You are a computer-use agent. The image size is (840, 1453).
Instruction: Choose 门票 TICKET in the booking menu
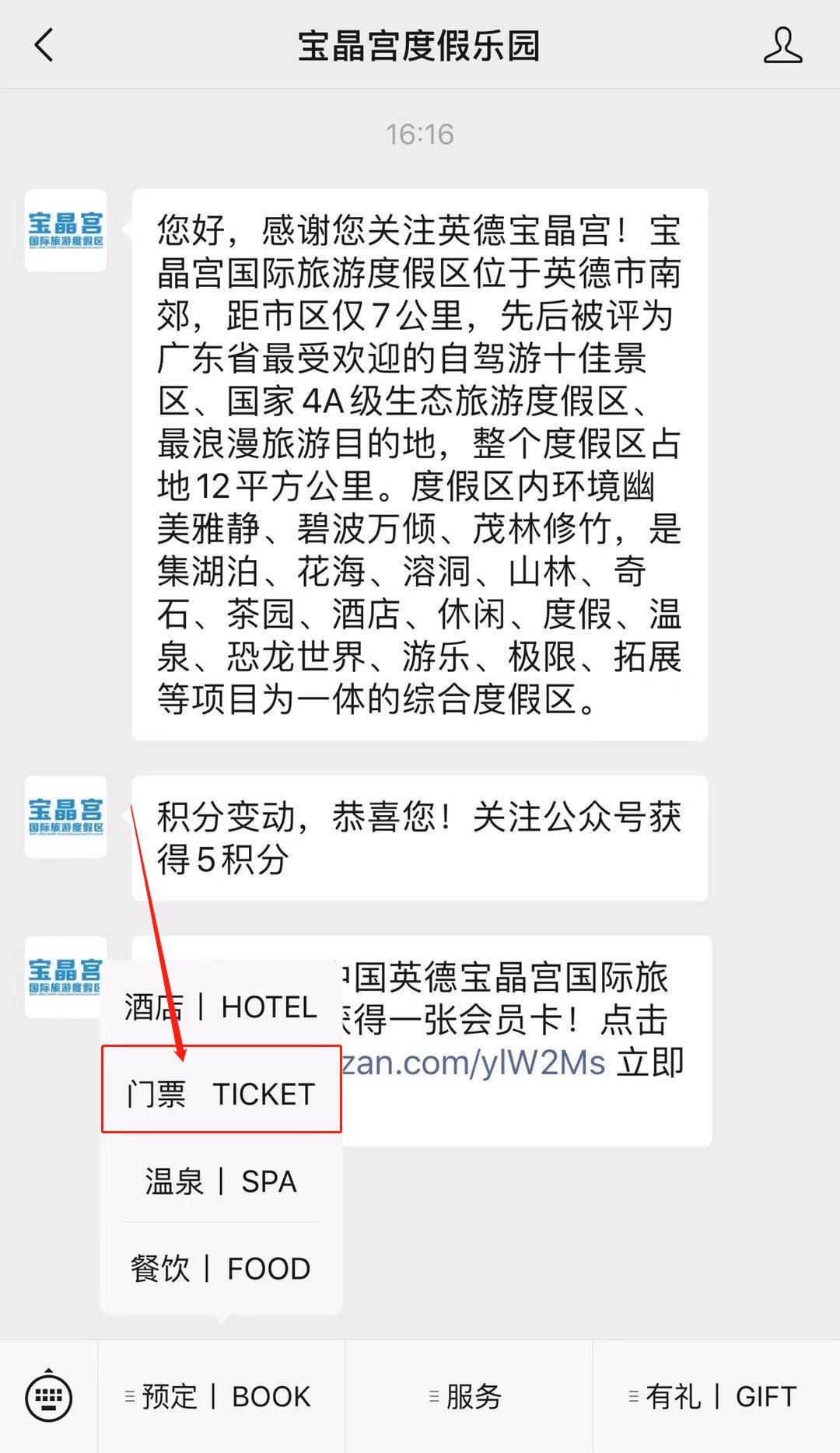pyautogui.click(x=221, y=1094)
